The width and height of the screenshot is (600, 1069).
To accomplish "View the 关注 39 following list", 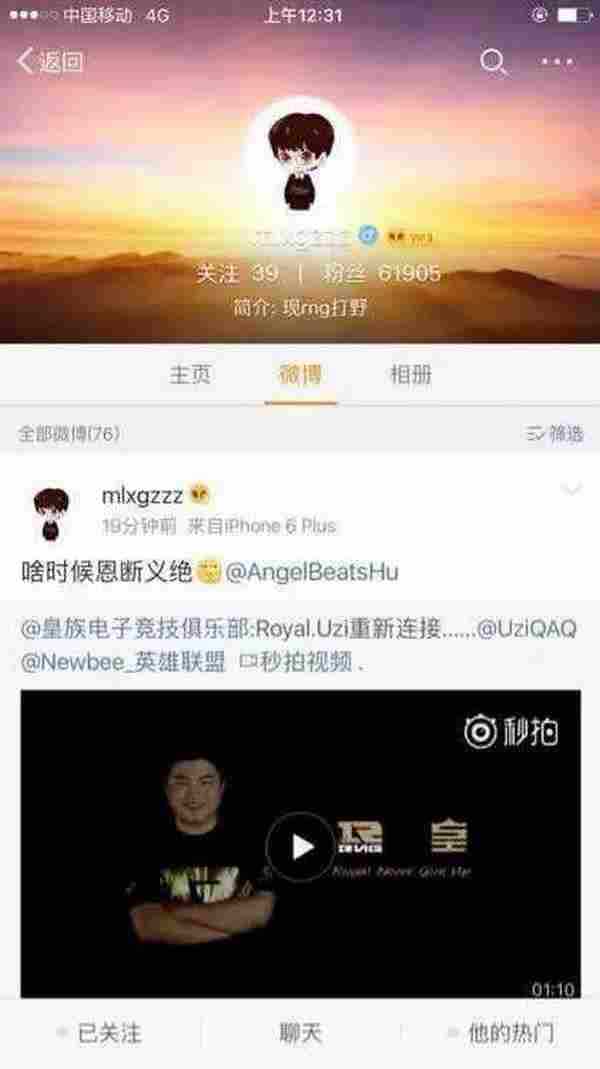I will point(236,273).
